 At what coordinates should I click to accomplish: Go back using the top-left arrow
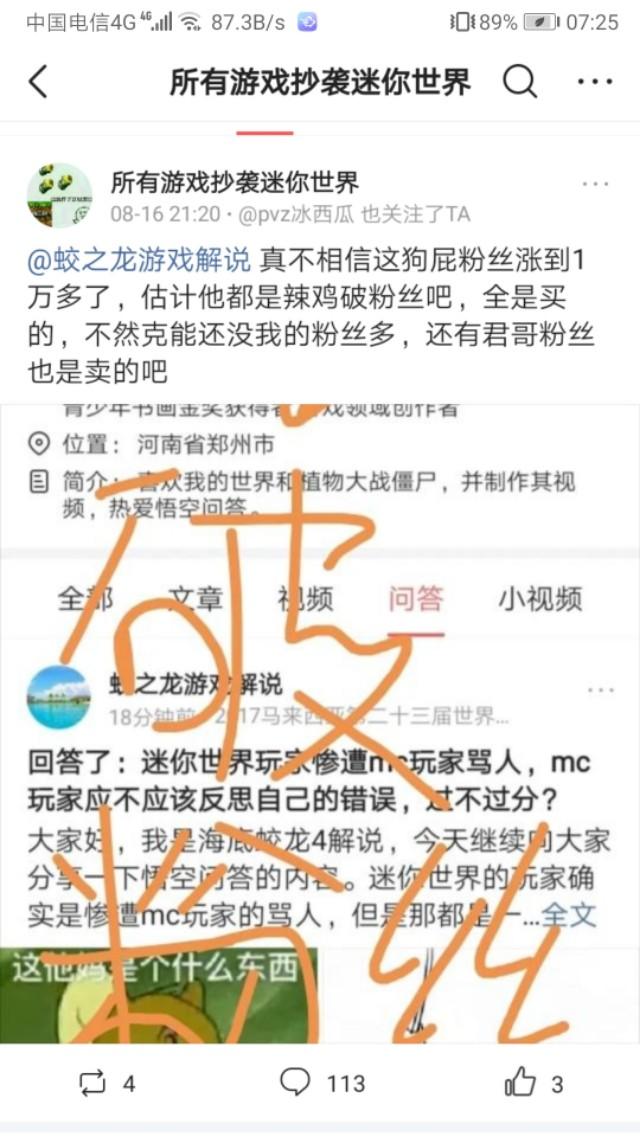click(38, 81)
